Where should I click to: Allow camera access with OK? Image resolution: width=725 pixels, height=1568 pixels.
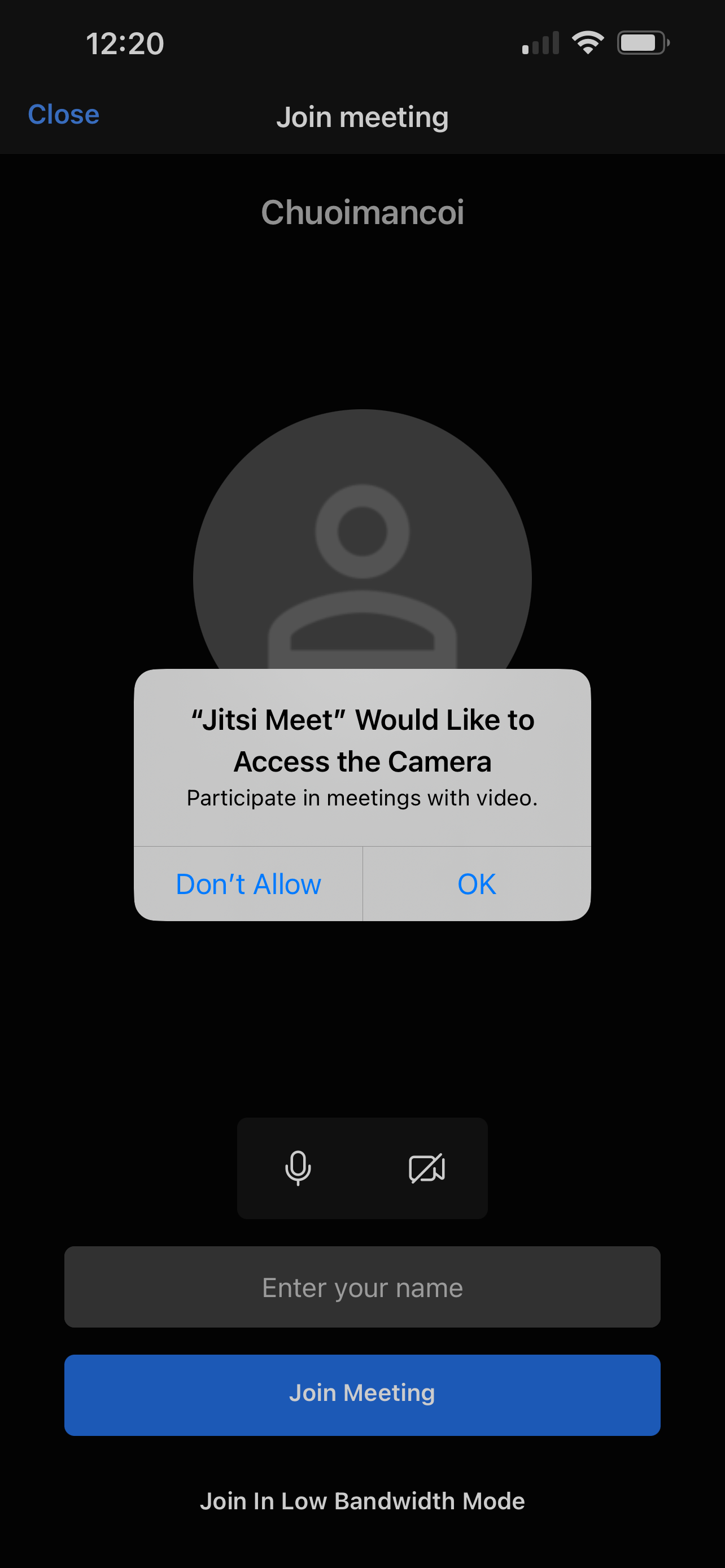pyautogui.click(x=476, y=884)
